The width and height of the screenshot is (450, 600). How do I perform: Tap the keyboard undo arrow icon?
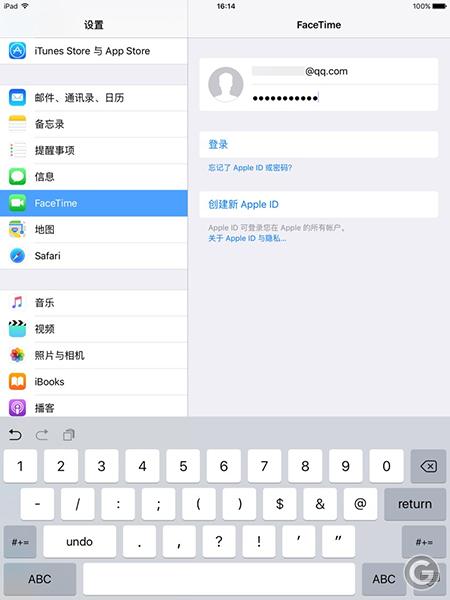click(x=15, y=435)
